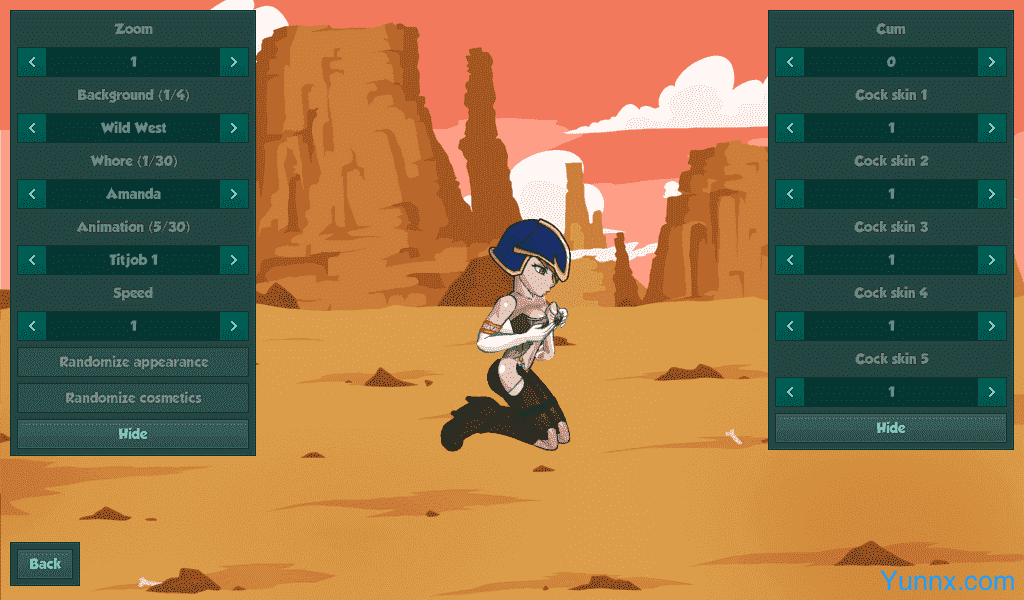Screen dimensions: 1024x600
Task: Increase the Speed setting
Action: [x=233, y=326]
